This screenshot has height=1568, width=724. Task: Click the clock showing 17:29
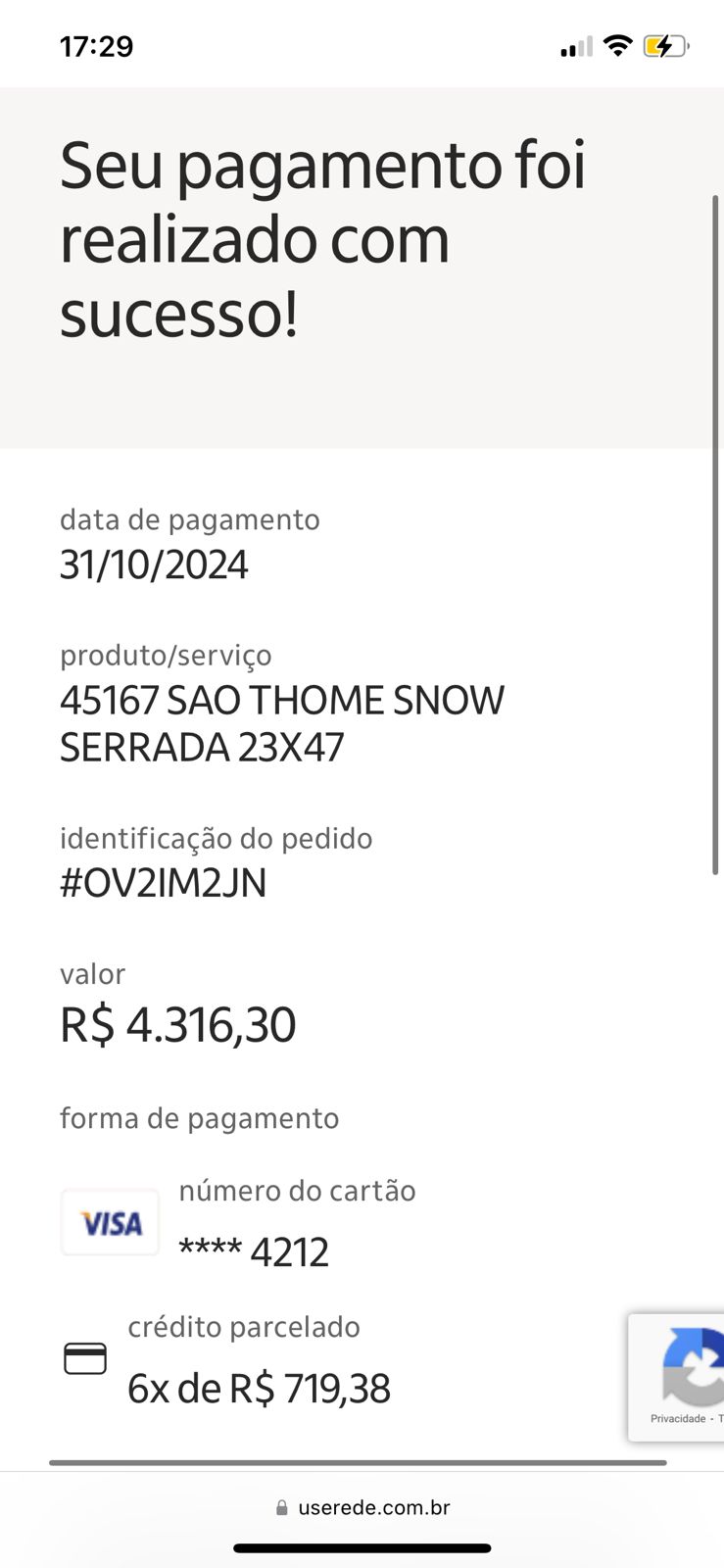[95, 45]
